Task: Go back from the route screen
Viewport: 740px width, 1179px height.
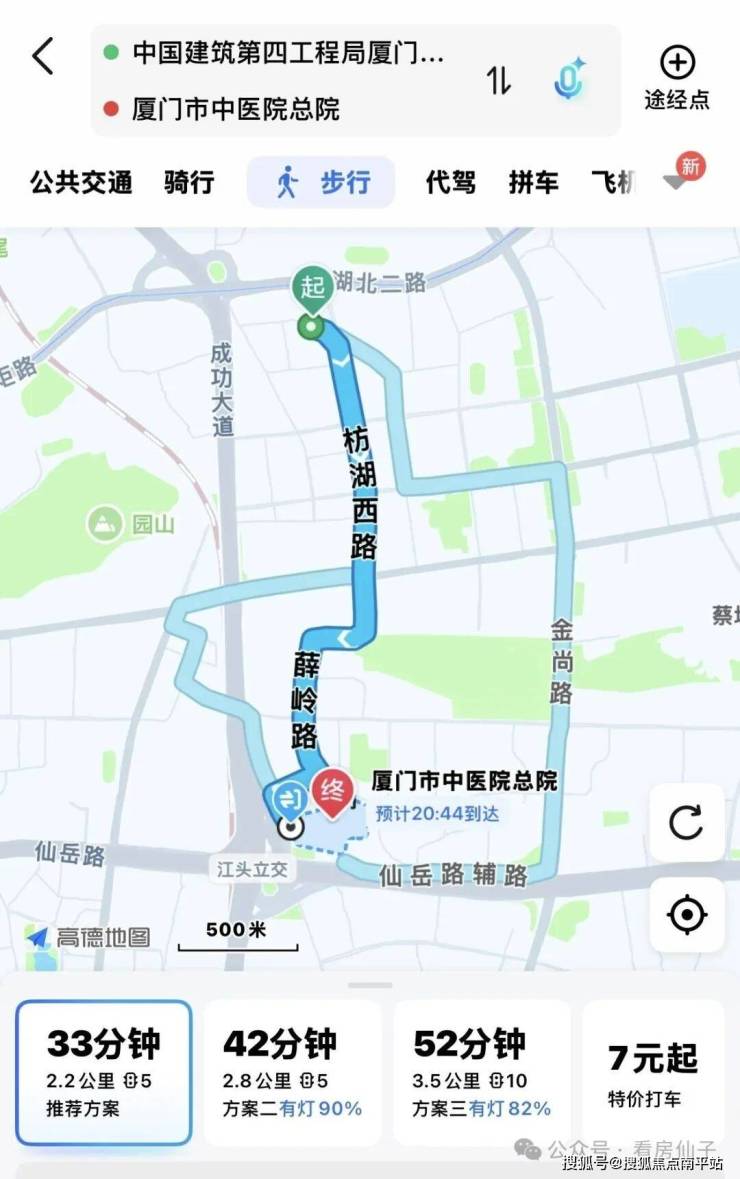Action: (43, 57)
